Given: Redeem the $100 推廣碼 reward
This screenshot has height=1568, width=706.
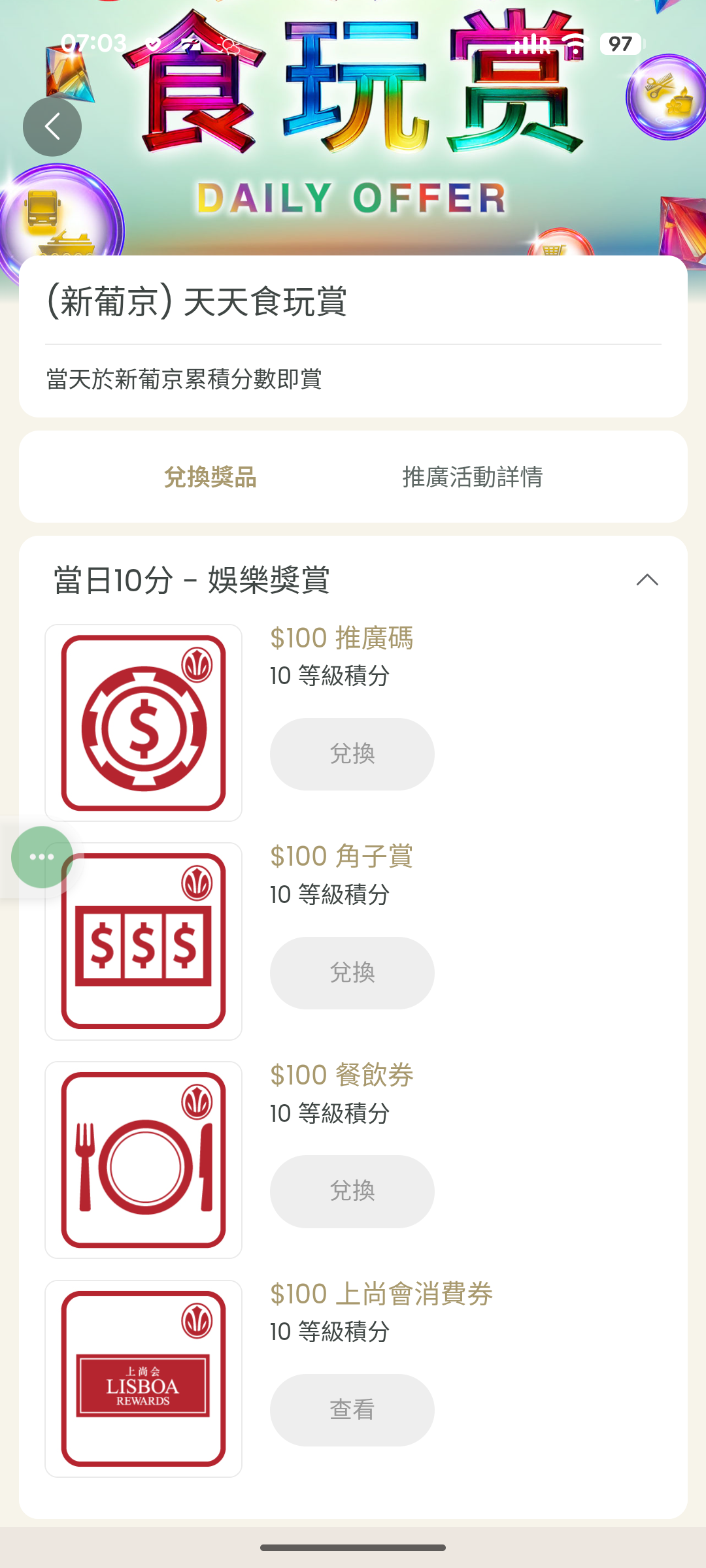Looking at the screenshot, I should (352, 754).
